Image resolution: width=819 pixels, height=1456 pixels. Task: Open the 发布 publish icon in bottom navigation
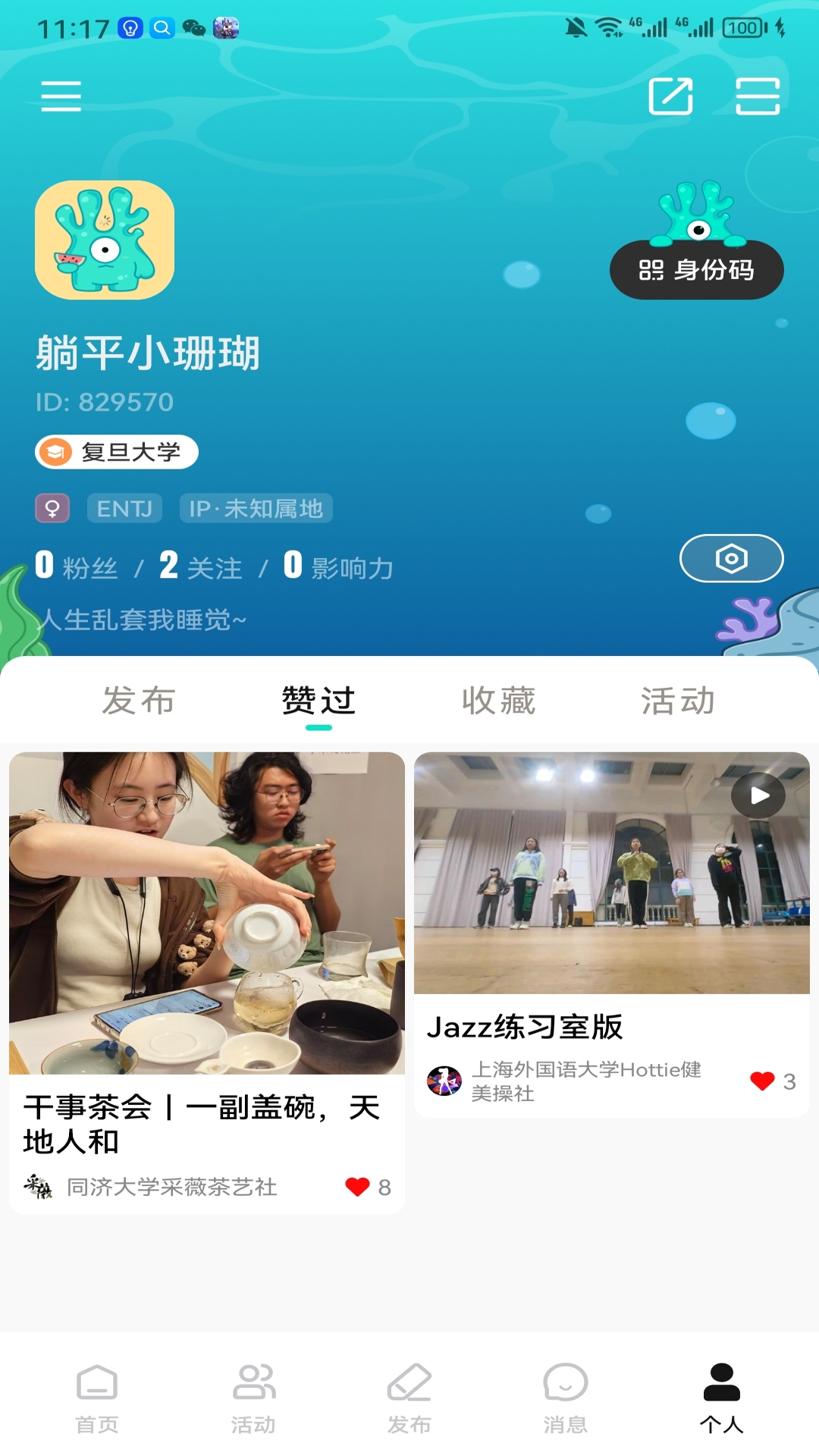click(x=409, y=1384)
